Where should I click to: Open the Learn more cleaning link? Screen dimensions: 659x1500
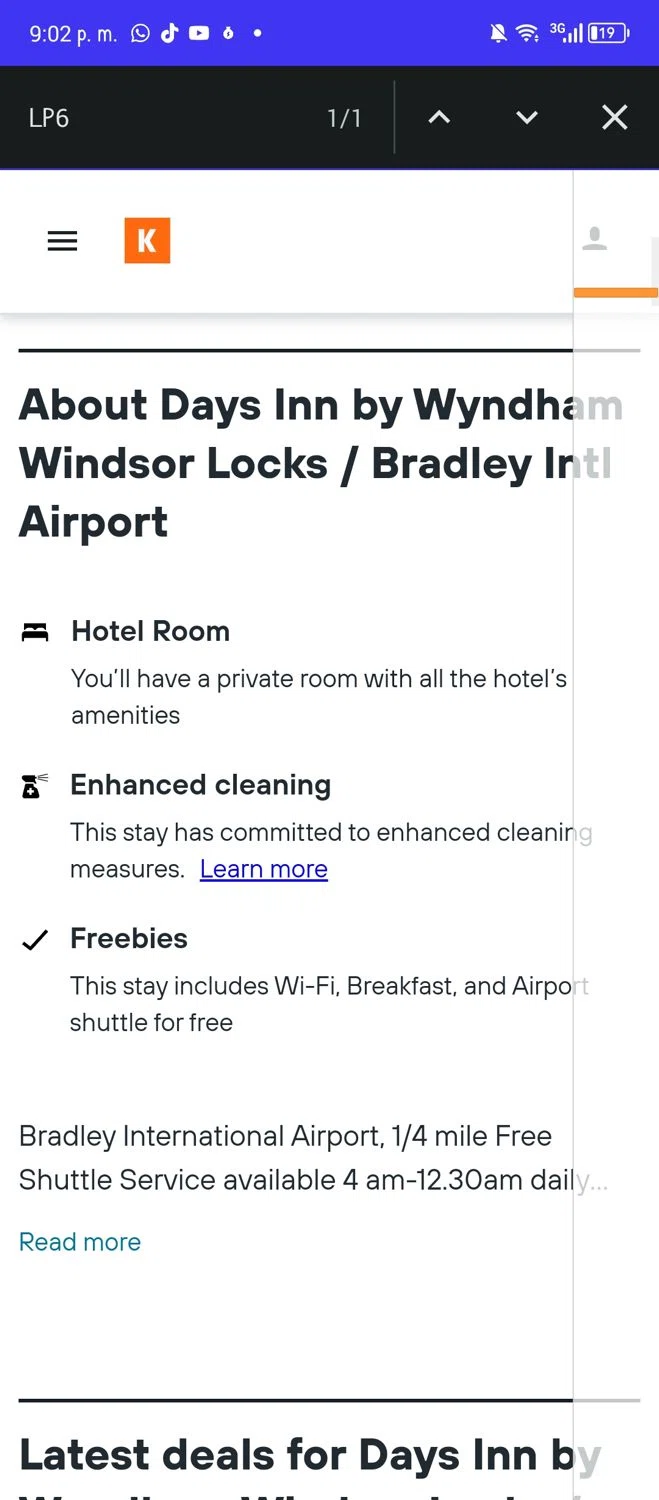[264, 869]
